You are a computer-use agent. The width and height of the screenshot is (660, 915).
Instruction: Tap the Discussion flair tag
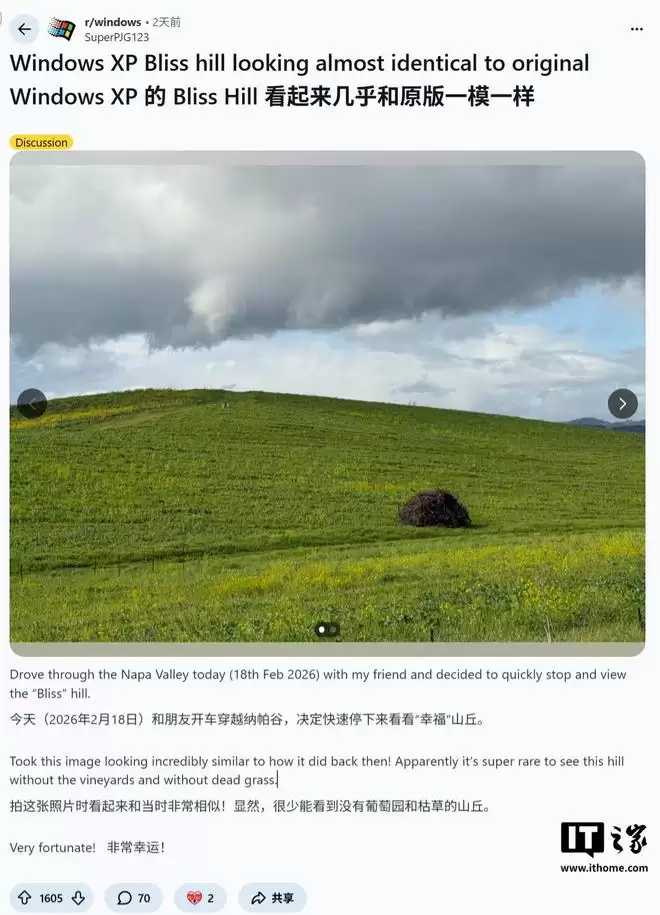[x=41, y=142]
